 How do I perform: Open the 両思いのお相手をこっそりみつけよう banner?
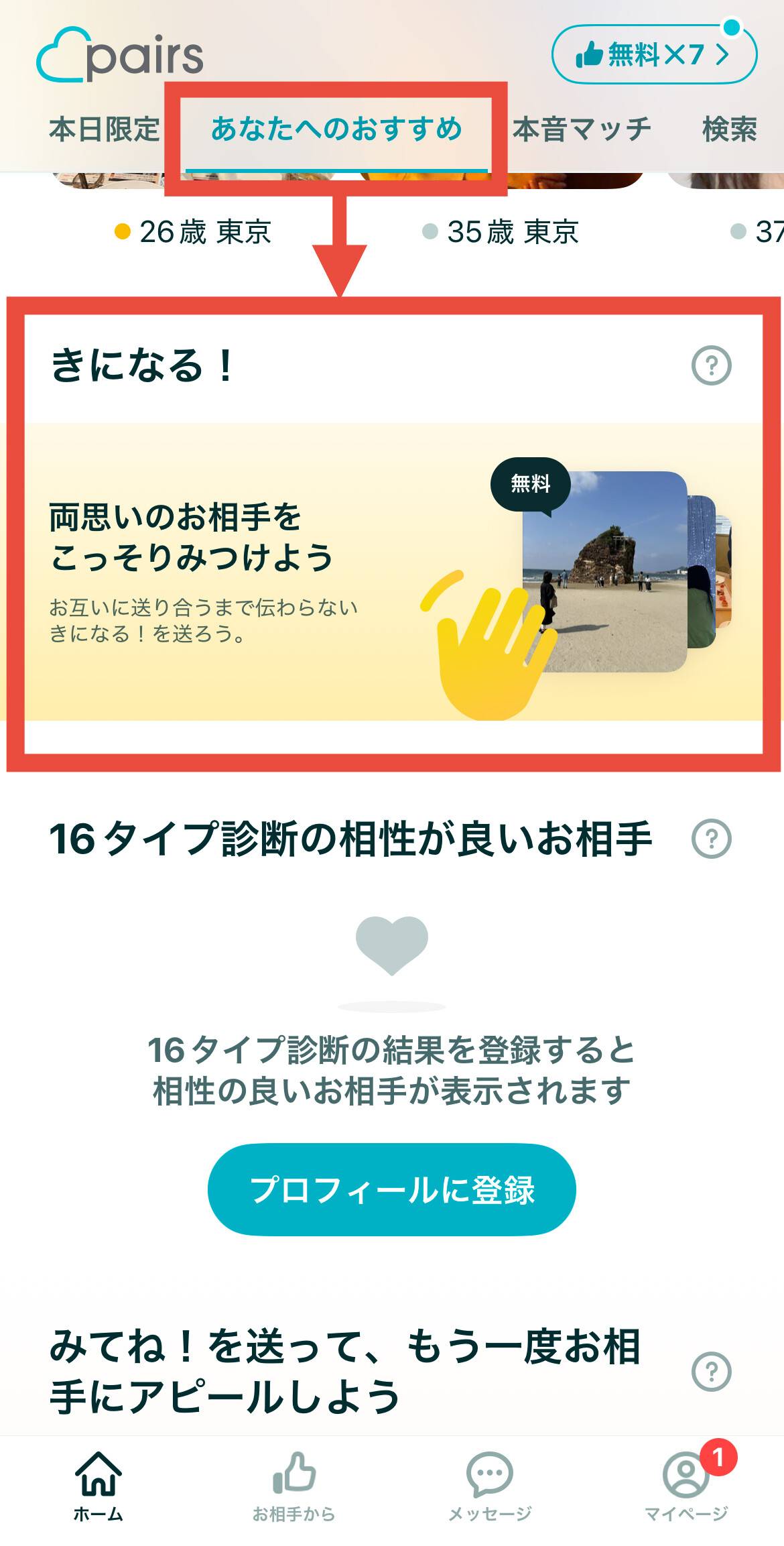pos(393,571)
